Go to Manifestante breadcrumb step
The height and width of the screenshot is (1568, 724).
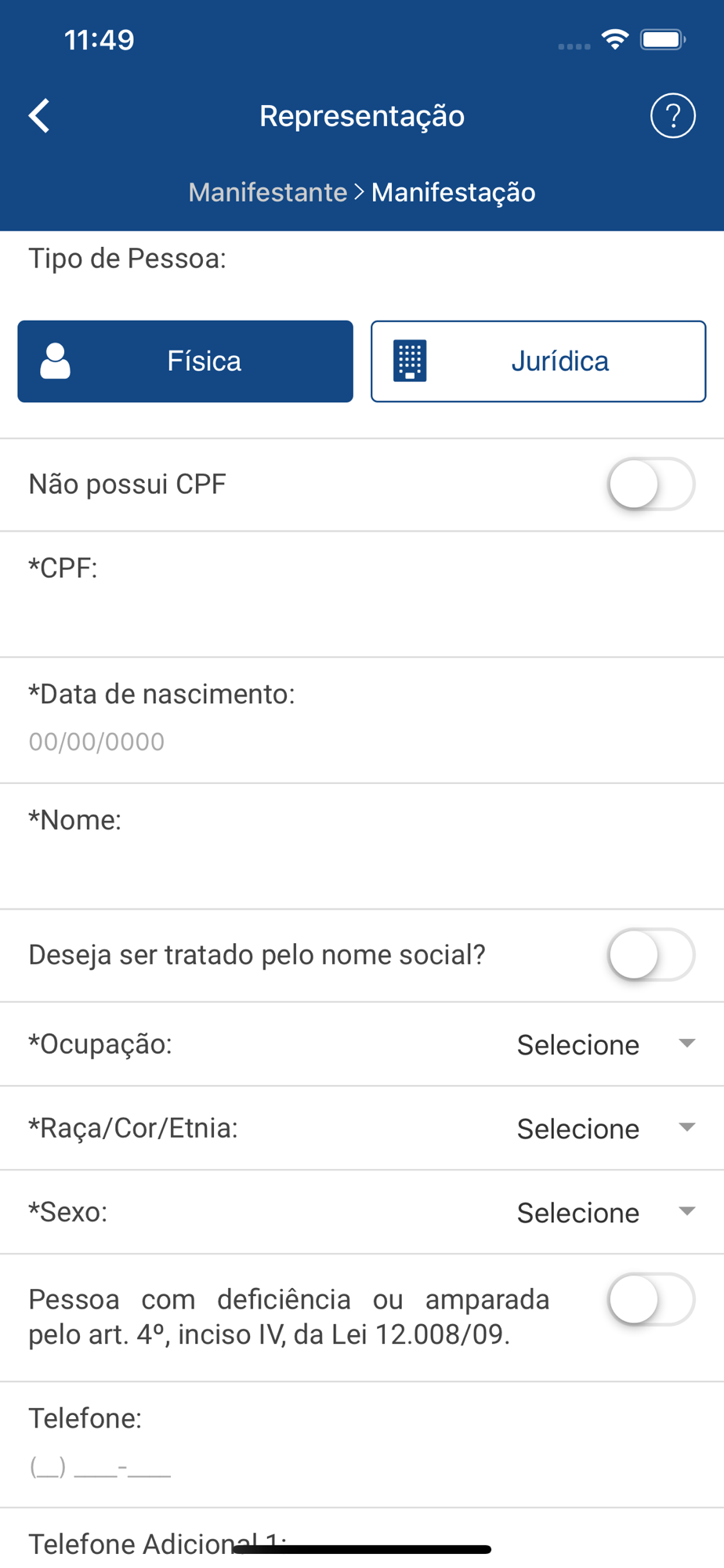tap(268, 192)
